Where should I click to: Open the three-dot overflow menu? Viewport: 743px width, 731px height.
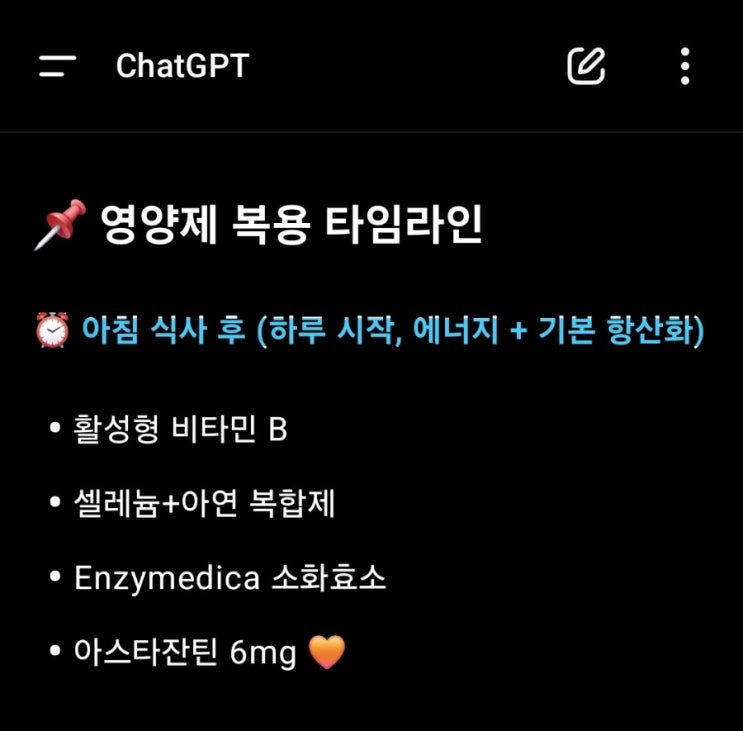coord(685,66)
